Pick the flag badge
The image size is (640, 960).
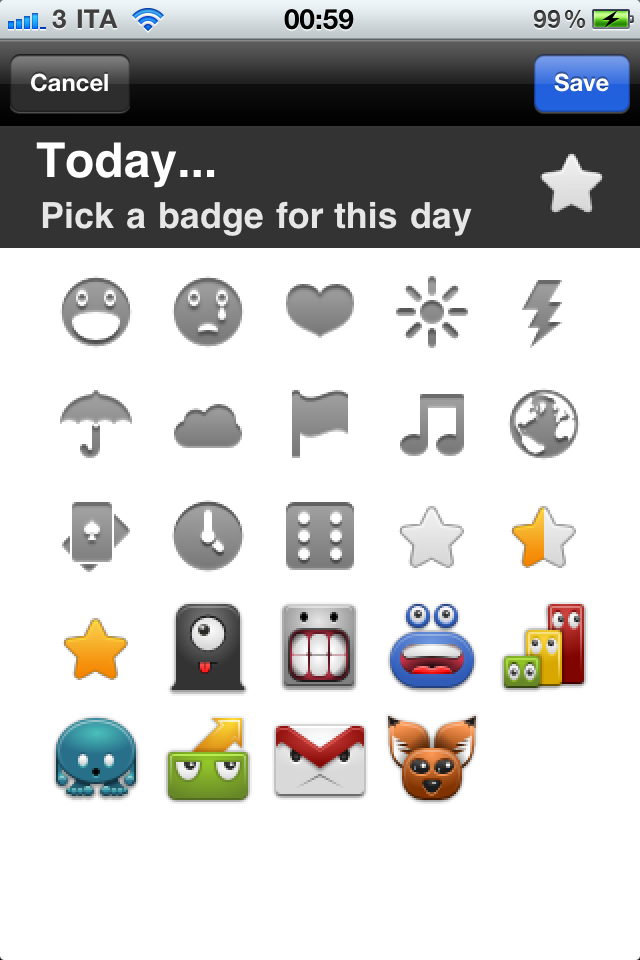point(320,424)
